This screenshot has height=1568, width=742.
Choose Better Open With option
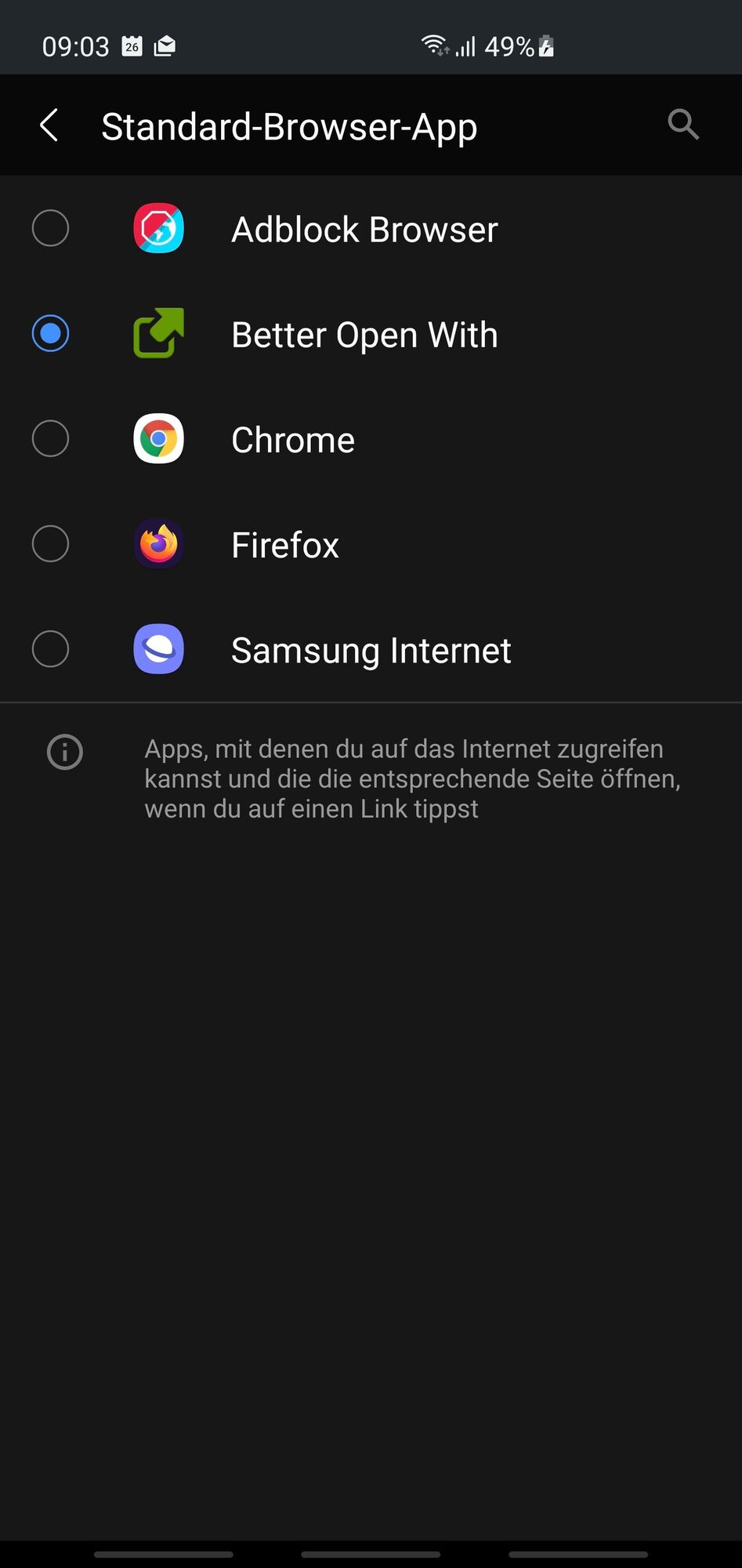pyautogui.click(x=51, y=334)
